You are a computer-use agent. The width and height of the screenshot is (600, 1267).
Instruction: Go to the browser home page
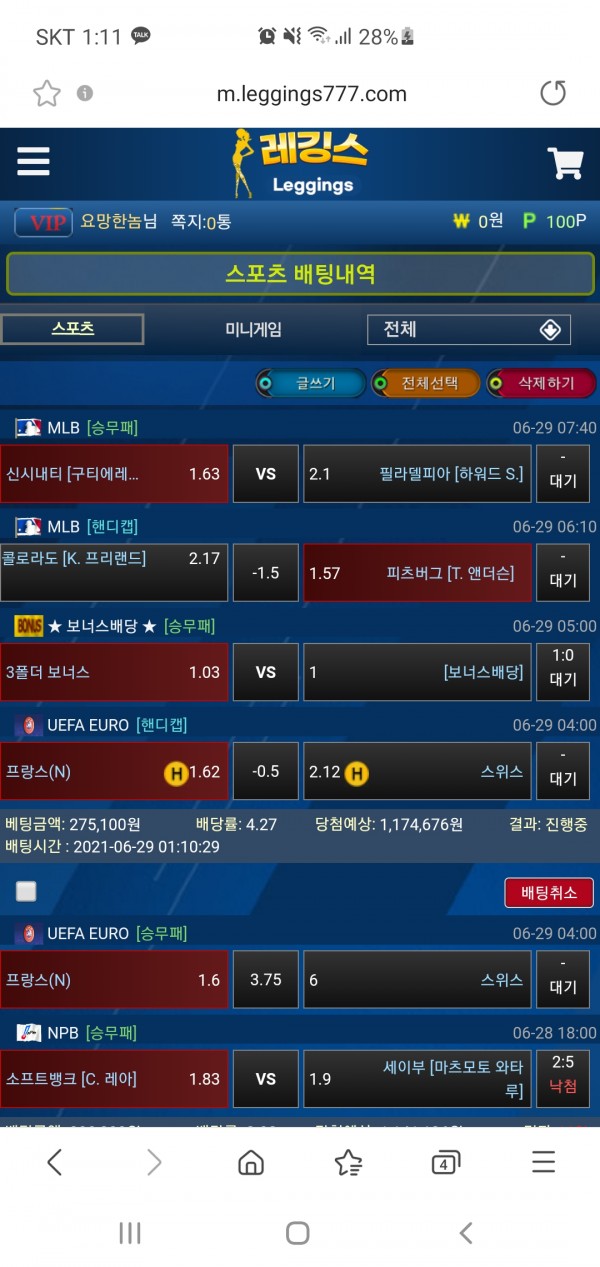[250, 1161]
